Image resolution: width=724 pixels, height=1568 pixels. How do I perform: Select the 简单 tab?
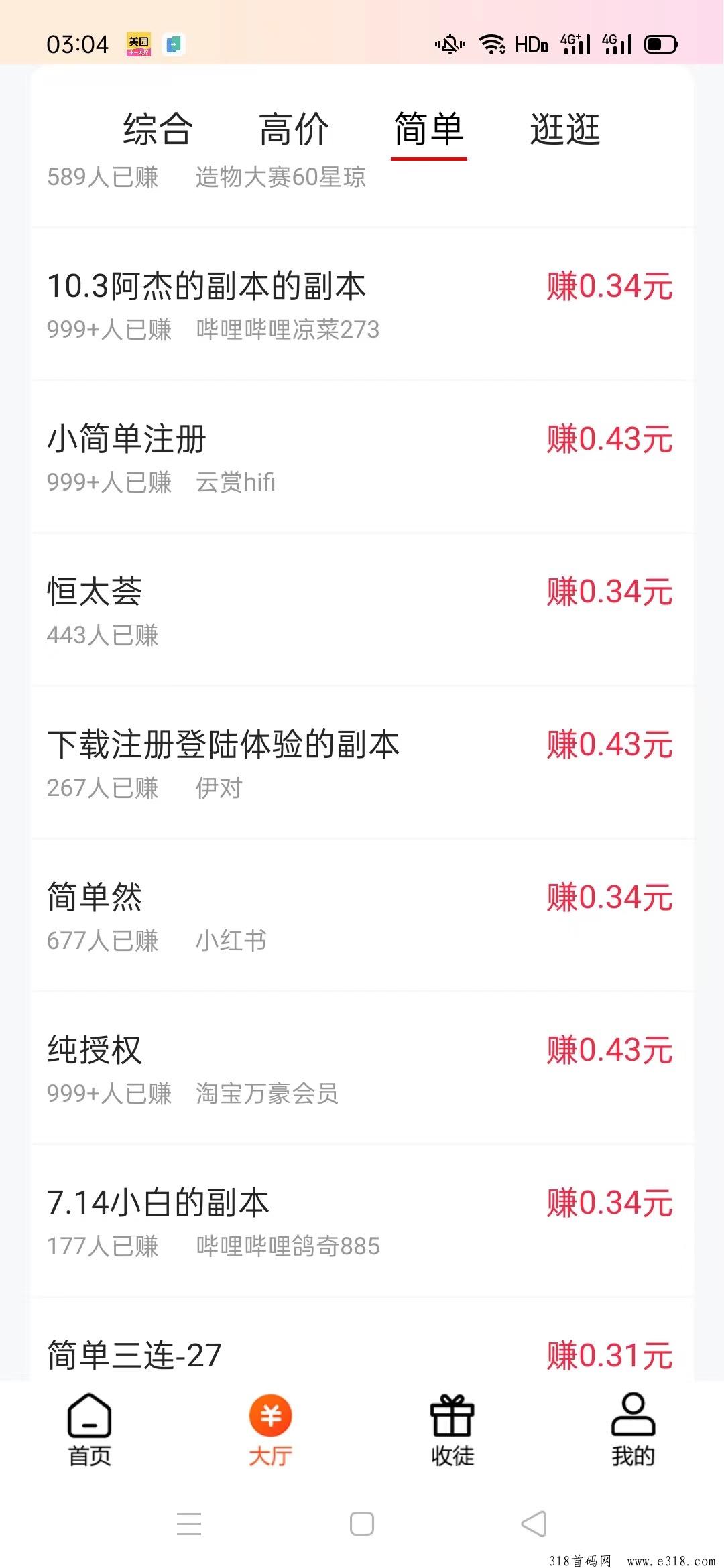click(x=429, y=129)
